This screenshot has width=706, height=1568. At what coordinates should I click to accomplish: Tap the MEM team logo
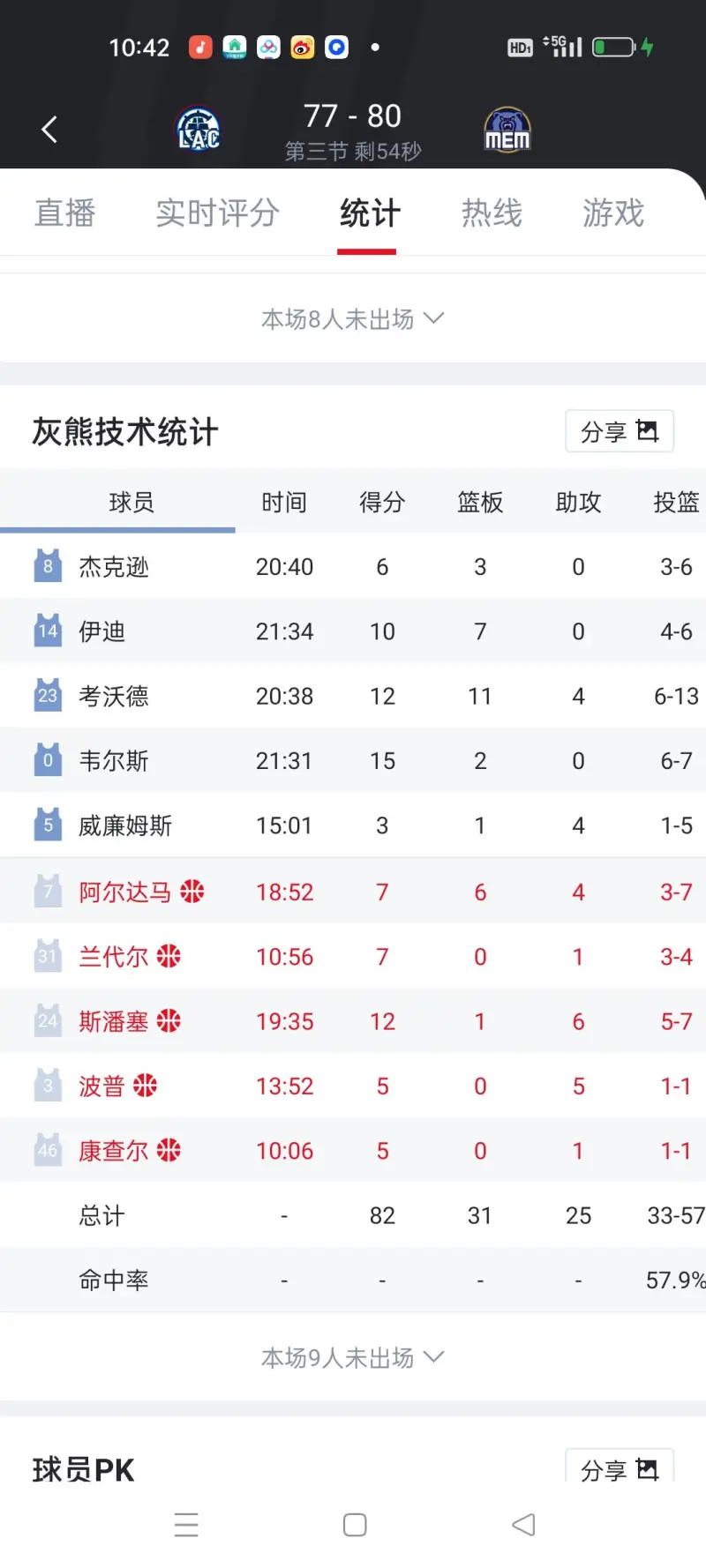pyautogui.click(x=507, y=130)
